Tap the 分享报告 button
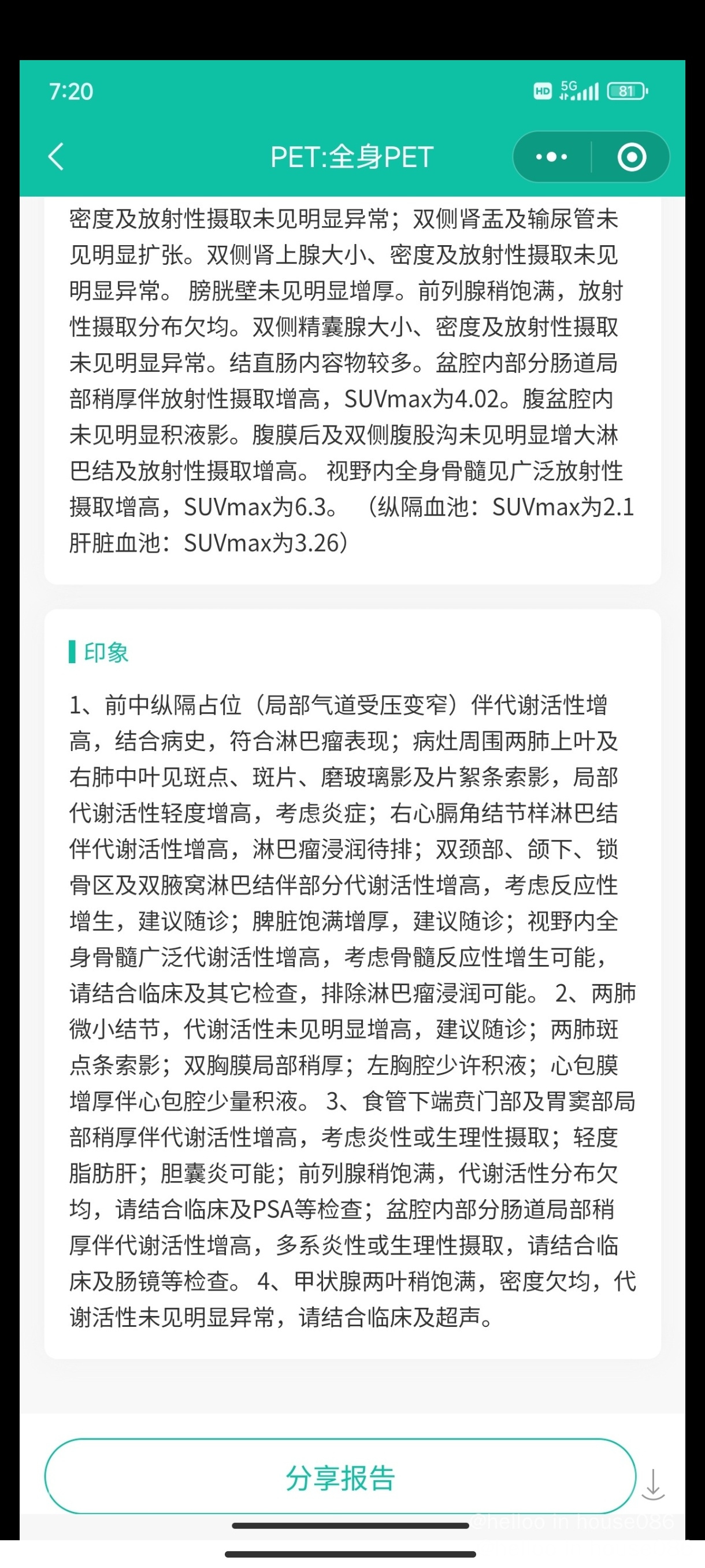Viewport: 705px width, 1568px height. 340,1477
